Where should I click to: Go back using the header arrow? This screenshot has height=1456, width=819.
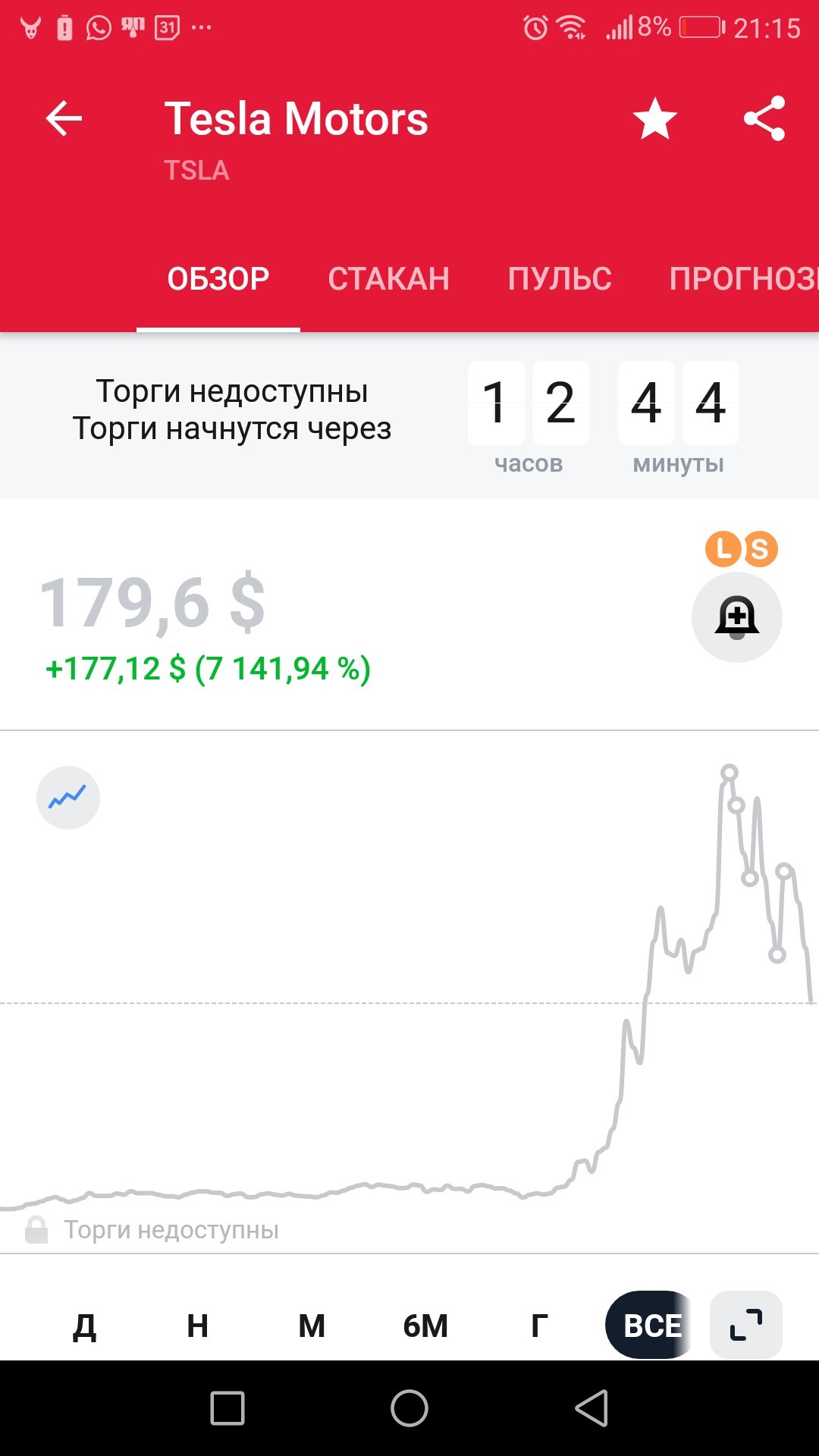pos(64,119)
